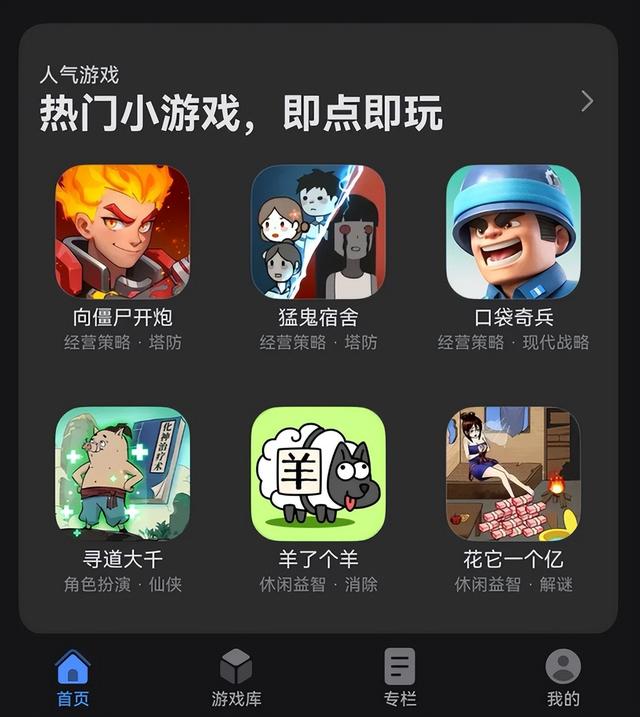Play the game 寻道大千

122,474
